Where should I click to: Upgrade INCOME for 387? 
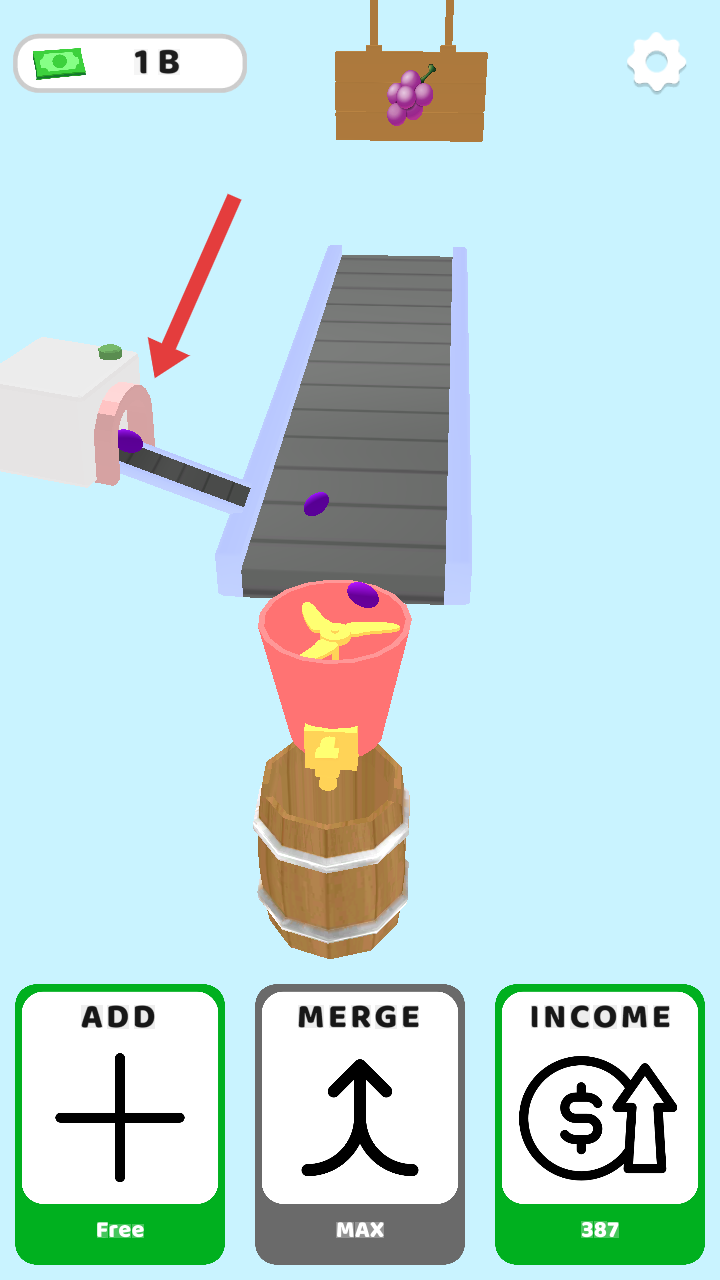tap(600, 1124)
